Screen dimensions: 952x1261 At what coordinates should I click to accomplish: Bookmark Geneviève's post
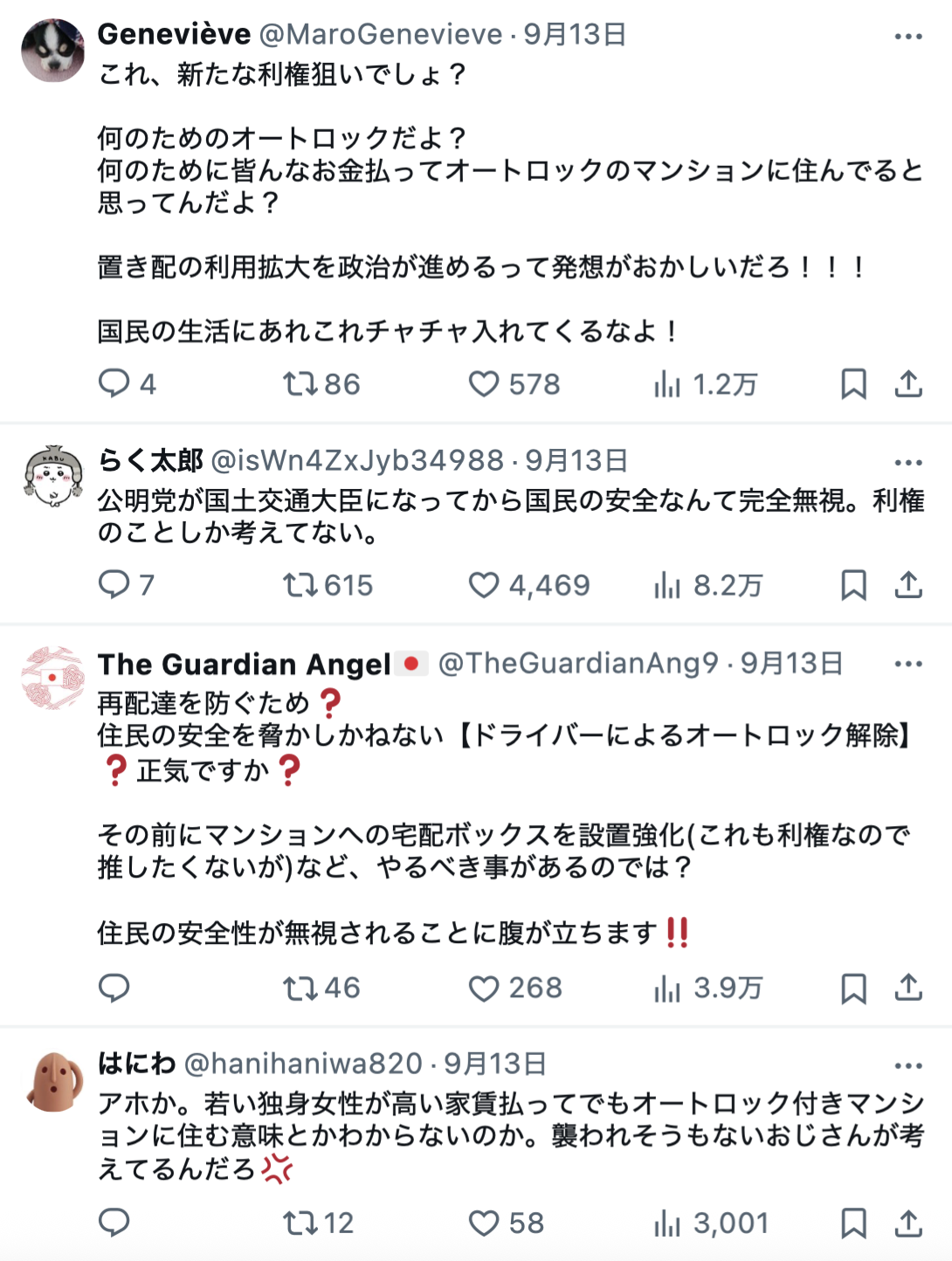(853, 383)
